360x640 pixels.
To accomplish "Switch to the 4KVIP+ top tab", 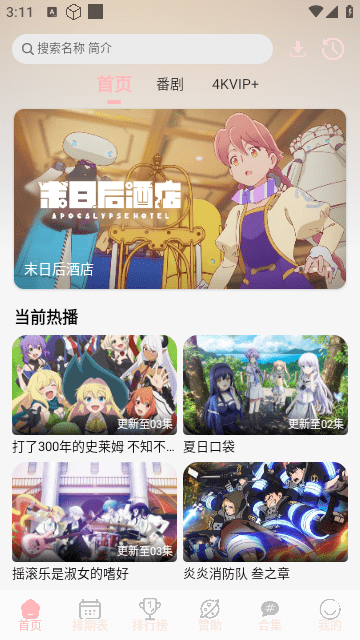I will [235, 84].
